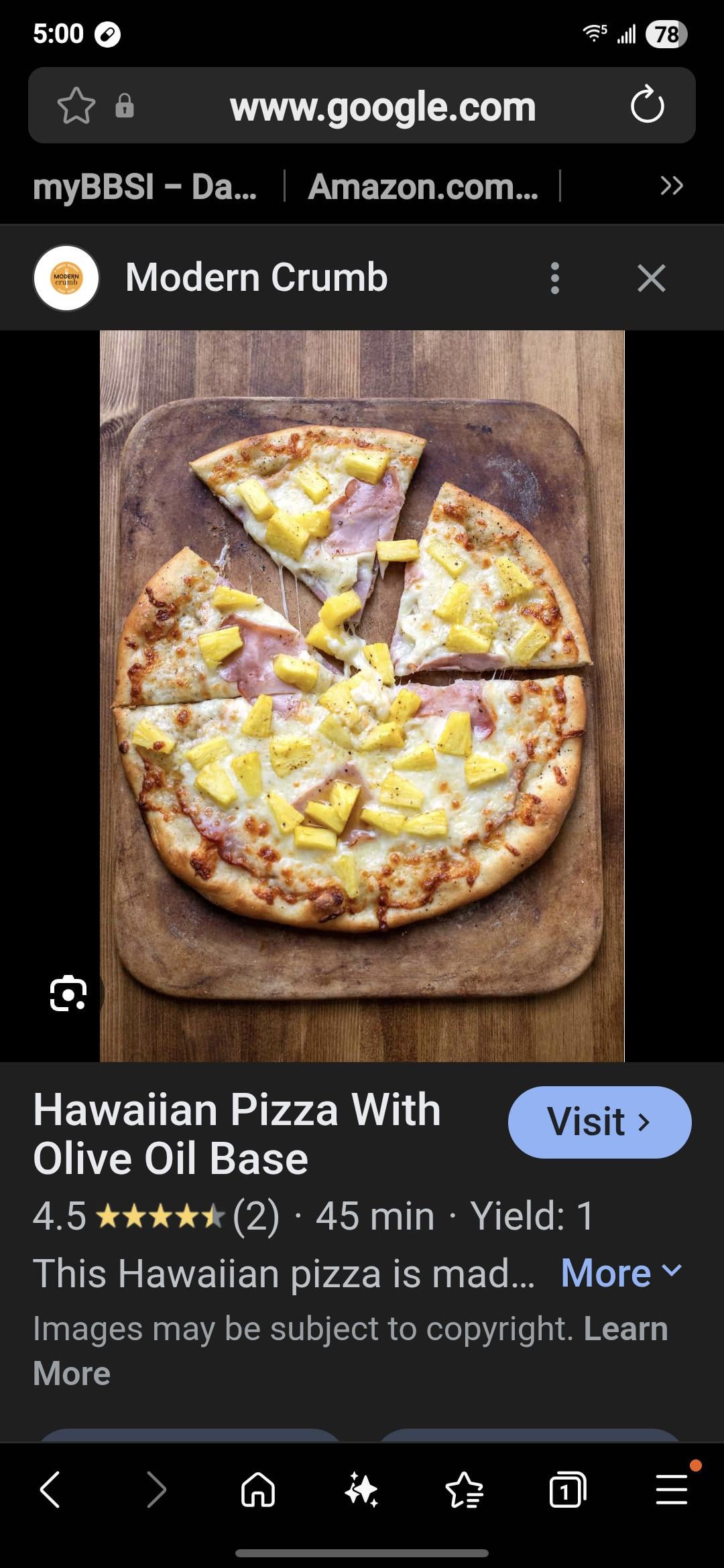
Task: Open the three-dot options menu
Action: click(554, 278)
